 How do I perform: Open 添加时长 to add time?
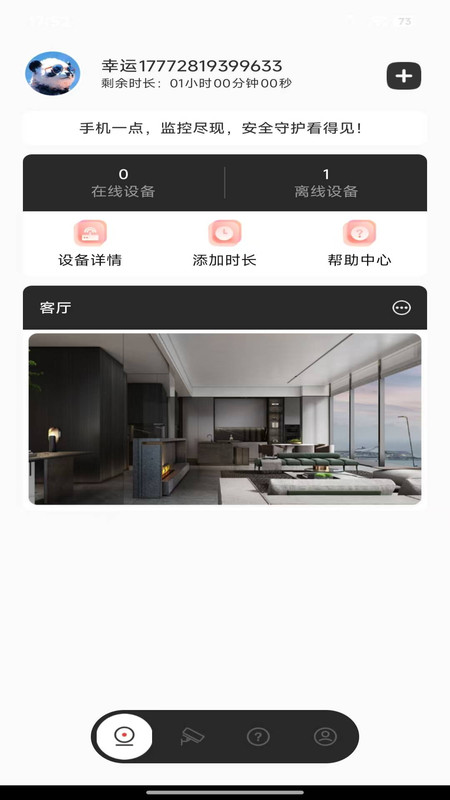[x=224, y=244]
